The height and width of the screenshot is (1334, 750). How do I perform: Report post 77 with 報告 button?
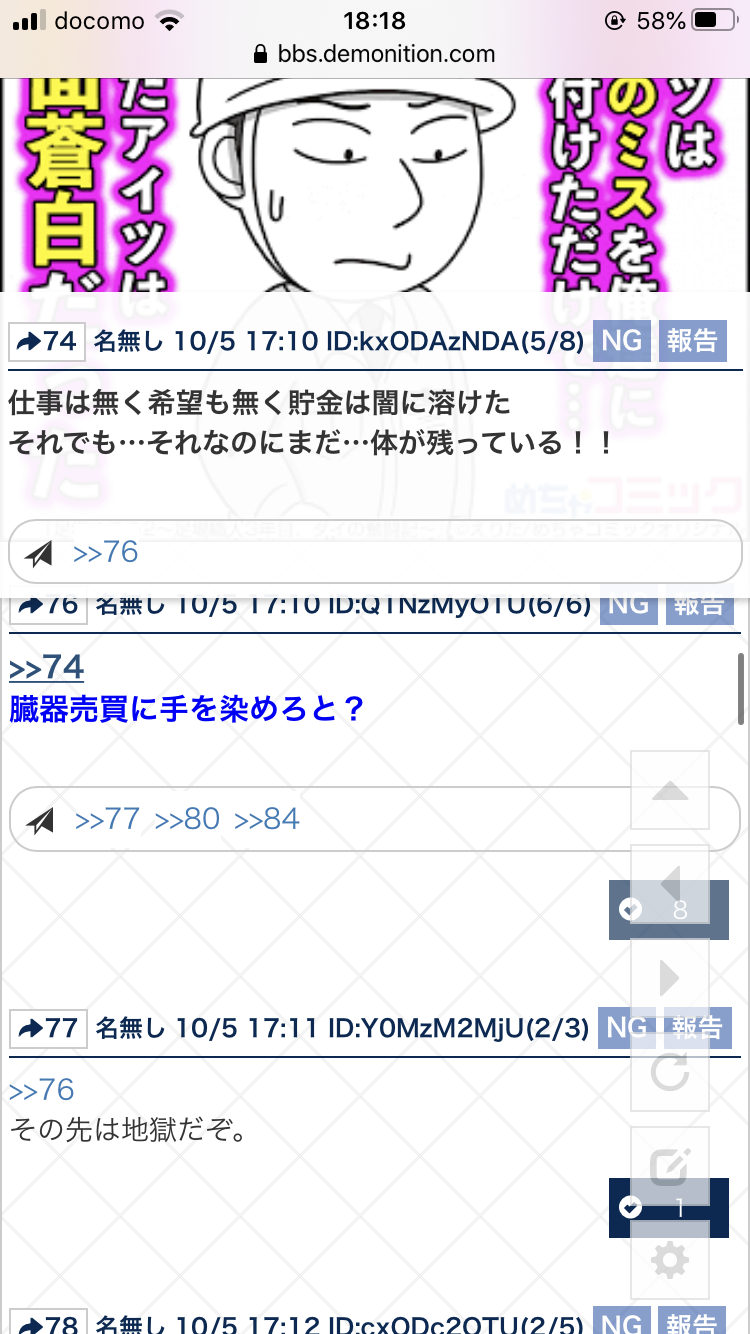(x=695, y=1027)
